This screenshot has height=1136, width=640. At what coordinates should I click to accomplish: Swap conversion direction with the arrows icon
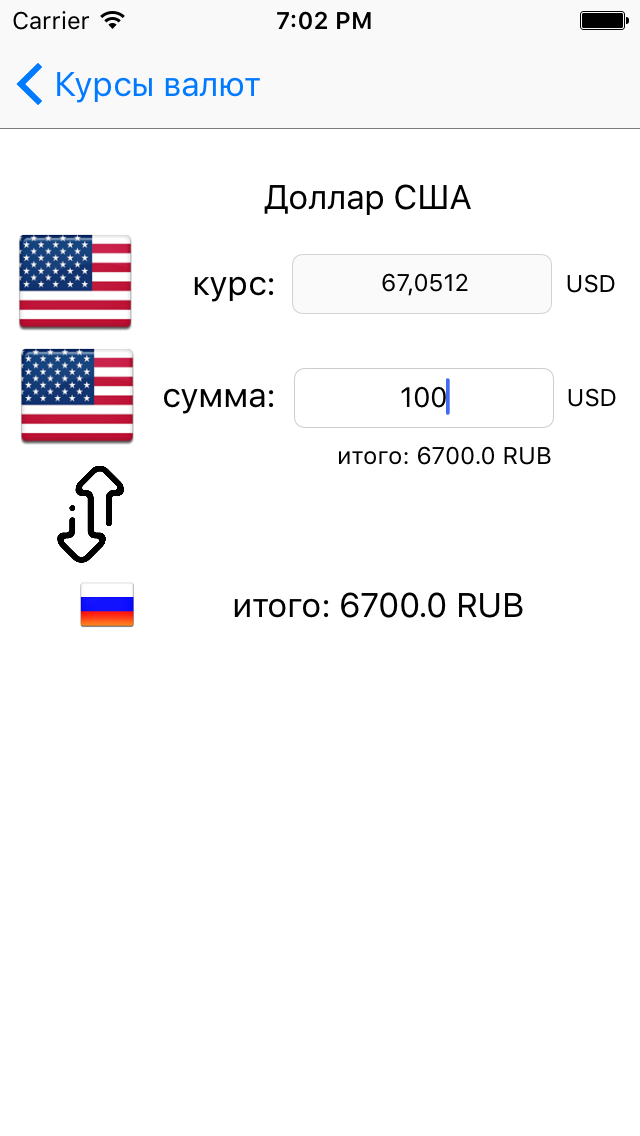pos(90,513)
